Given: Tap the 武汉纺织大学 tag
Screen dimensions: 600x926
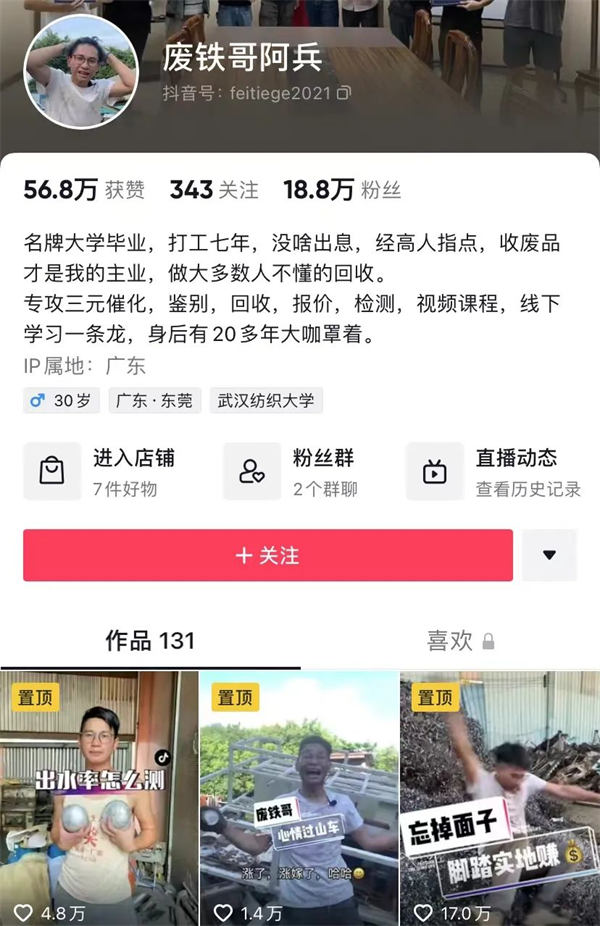Looking at the screenshot, I should pos(266,401).
